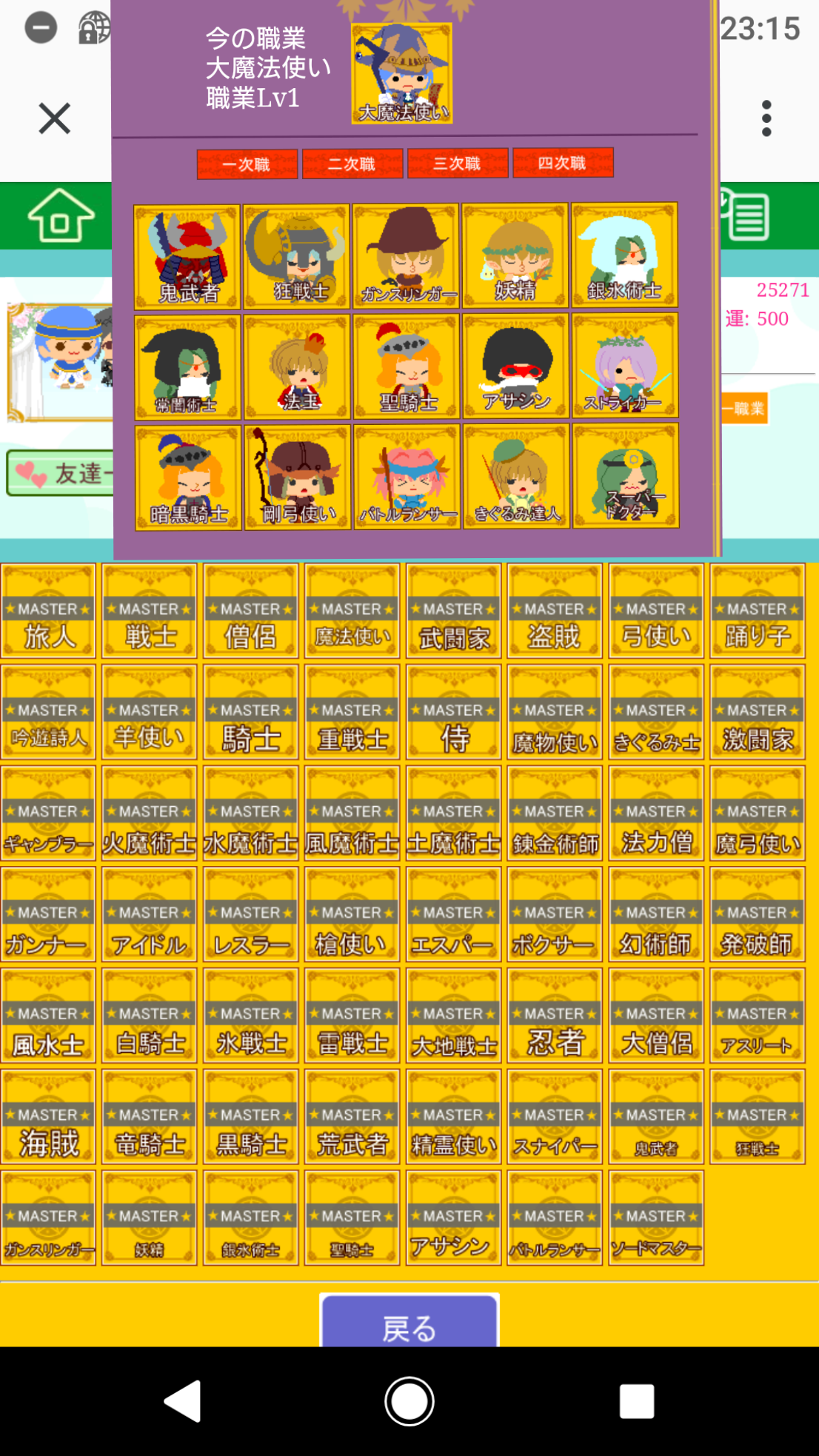This screenshot has height=1456, width=819.
Task: Choose the 妖精 job tile
Action: coord(515,256)
